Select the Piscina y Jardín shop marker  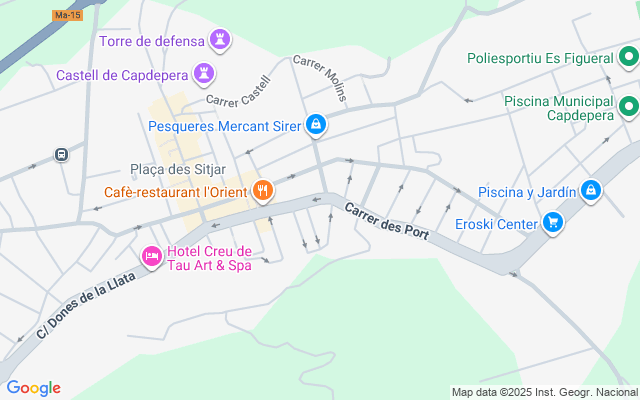coord(592,190)
